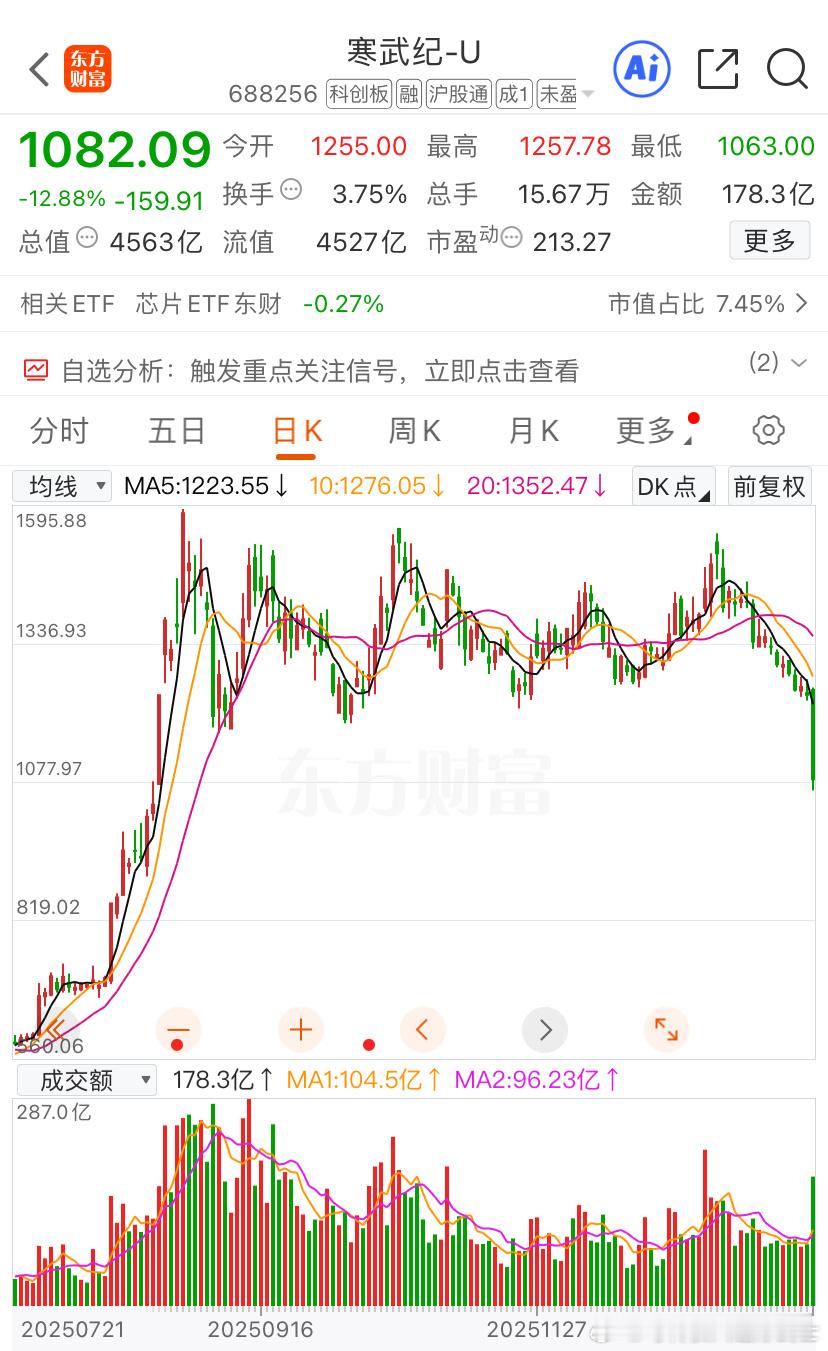
Task: Open the 芯片ETF东财 link
Action: click(207, 303)
